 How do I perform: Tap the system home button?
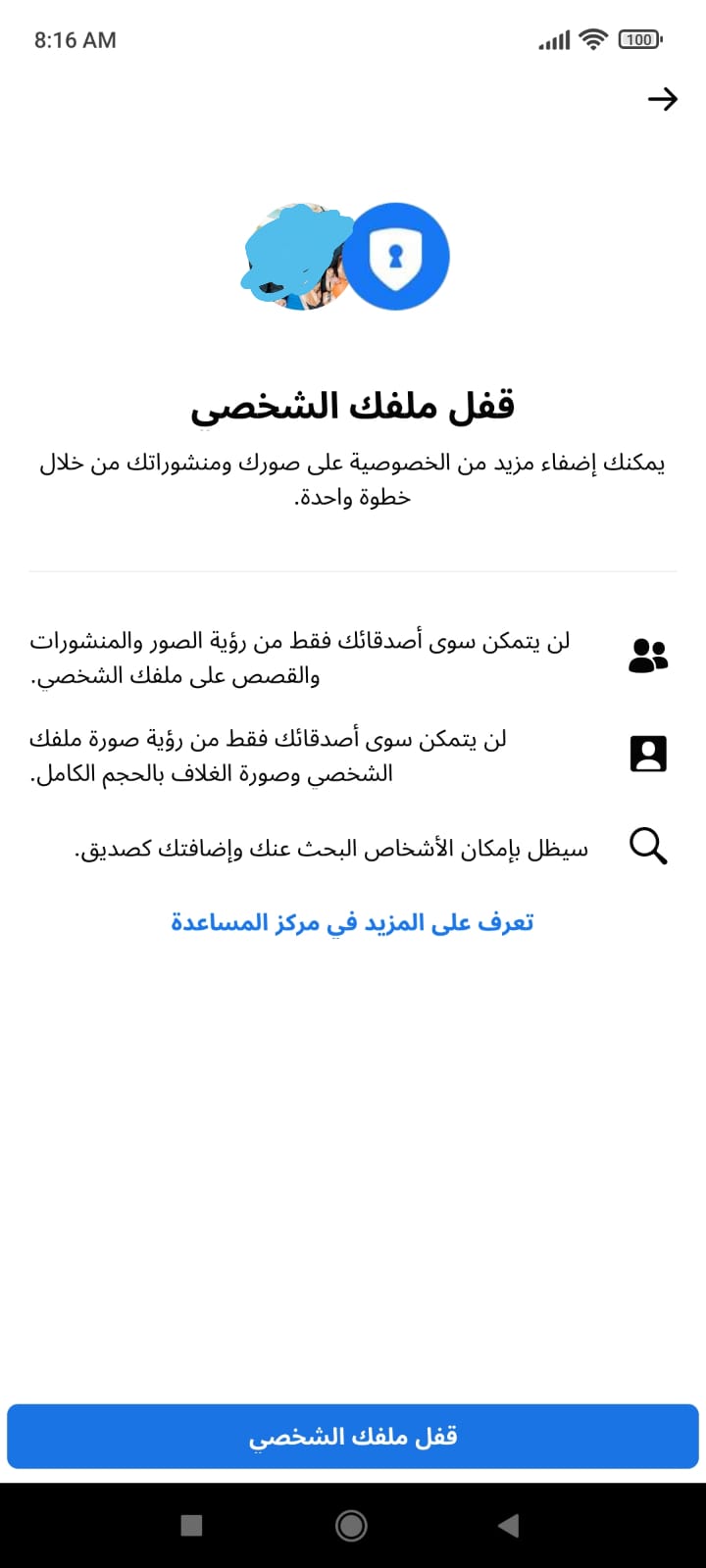click(351, 1525)
